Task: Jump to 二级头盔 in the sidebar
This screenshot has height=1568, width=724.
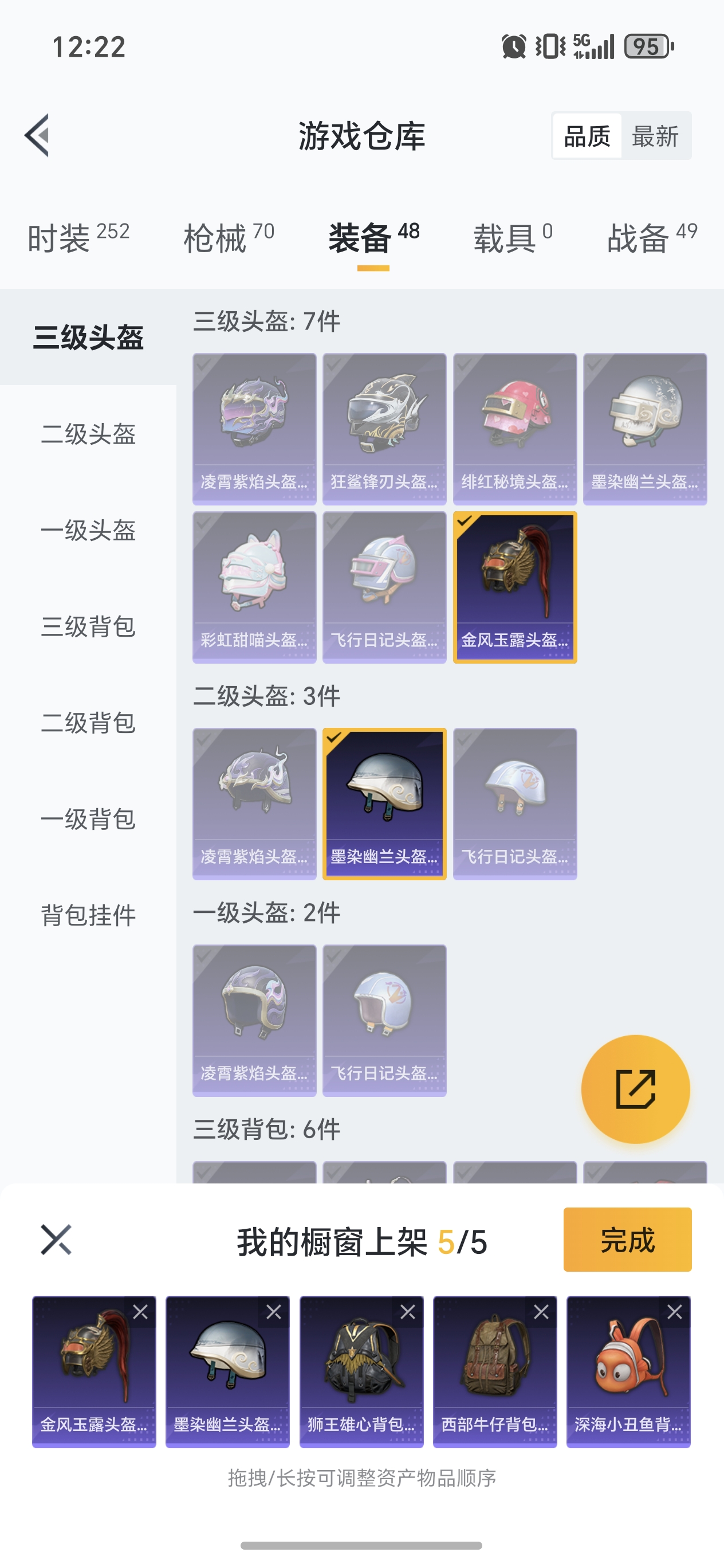Action: [88, 434]
